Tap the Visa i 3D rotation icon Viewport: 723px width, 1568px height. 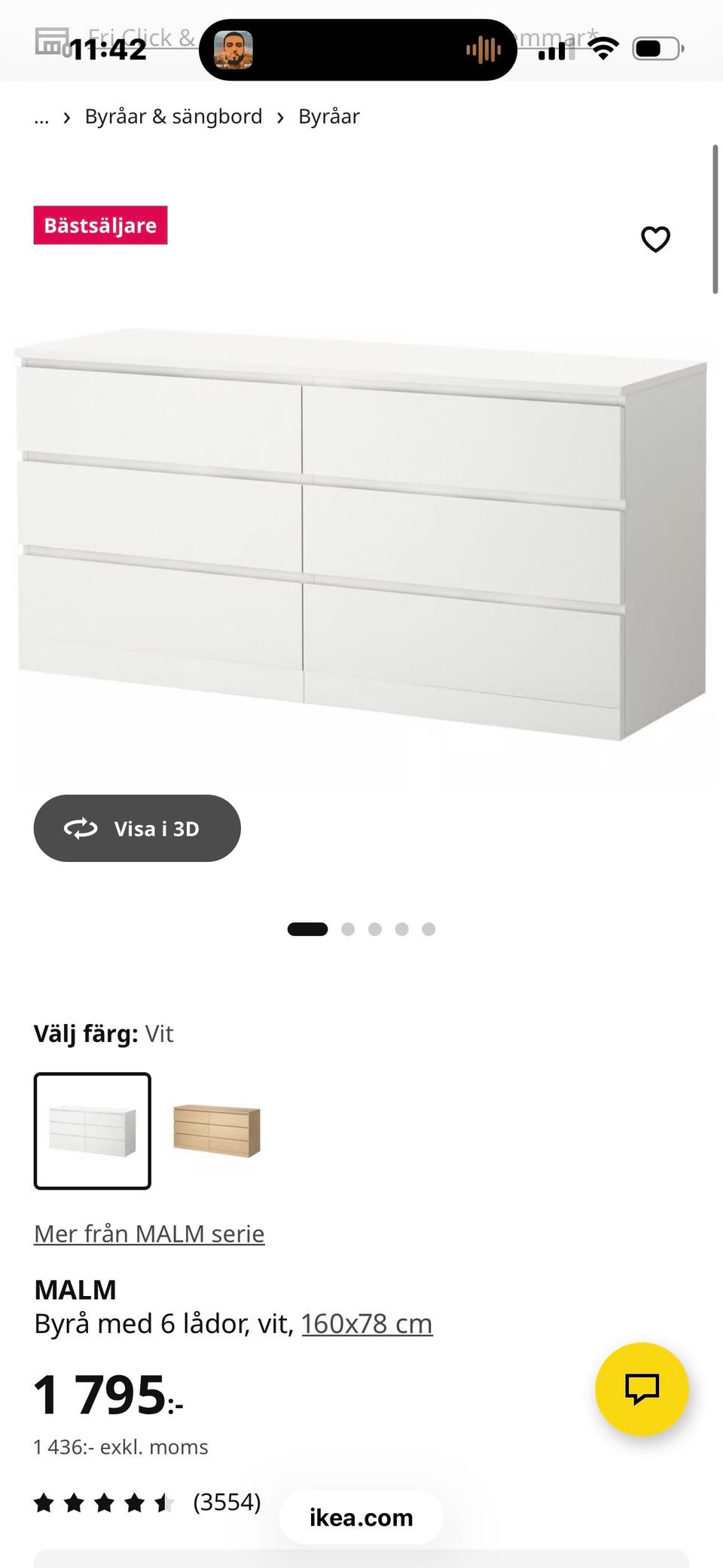pos(81,827)
